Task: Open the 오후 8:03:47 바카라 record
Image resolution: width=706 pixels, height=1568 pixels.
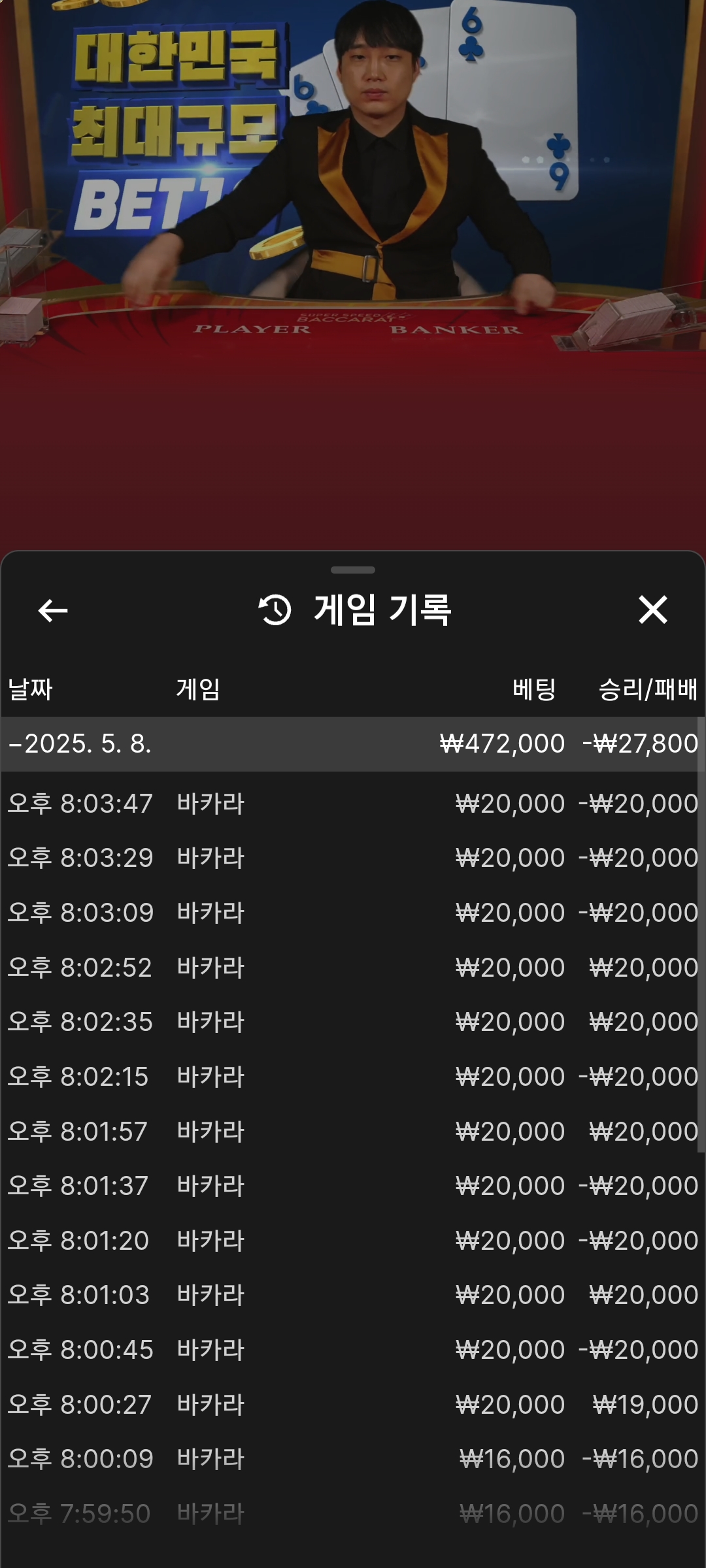Action: pyautogui.click(x=352, y=803)
